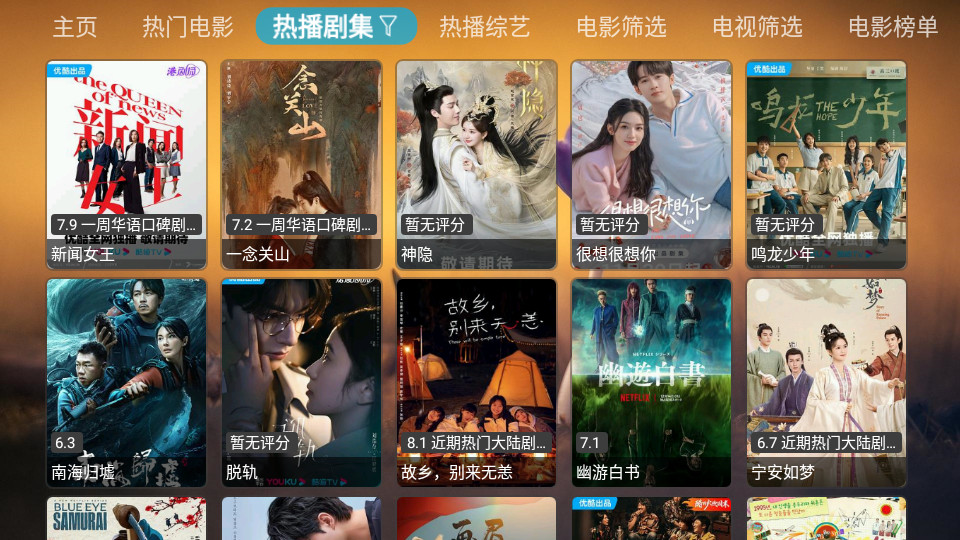Tap the 鸣龙少年 show card
Screen dimensions: 960x540
pos(826,165)
